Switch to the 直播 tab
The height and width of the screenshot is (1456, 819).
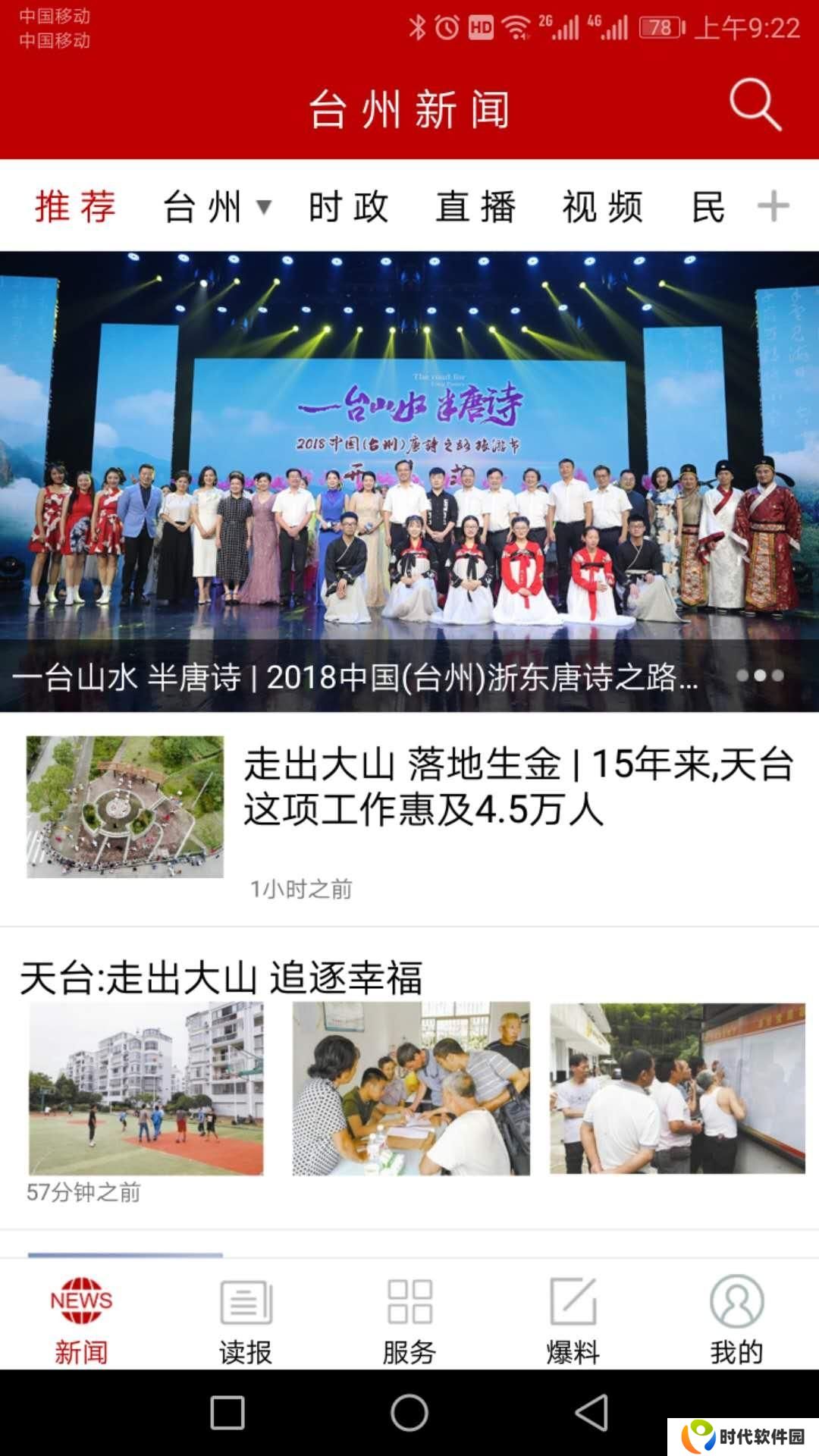pos(475,206)
